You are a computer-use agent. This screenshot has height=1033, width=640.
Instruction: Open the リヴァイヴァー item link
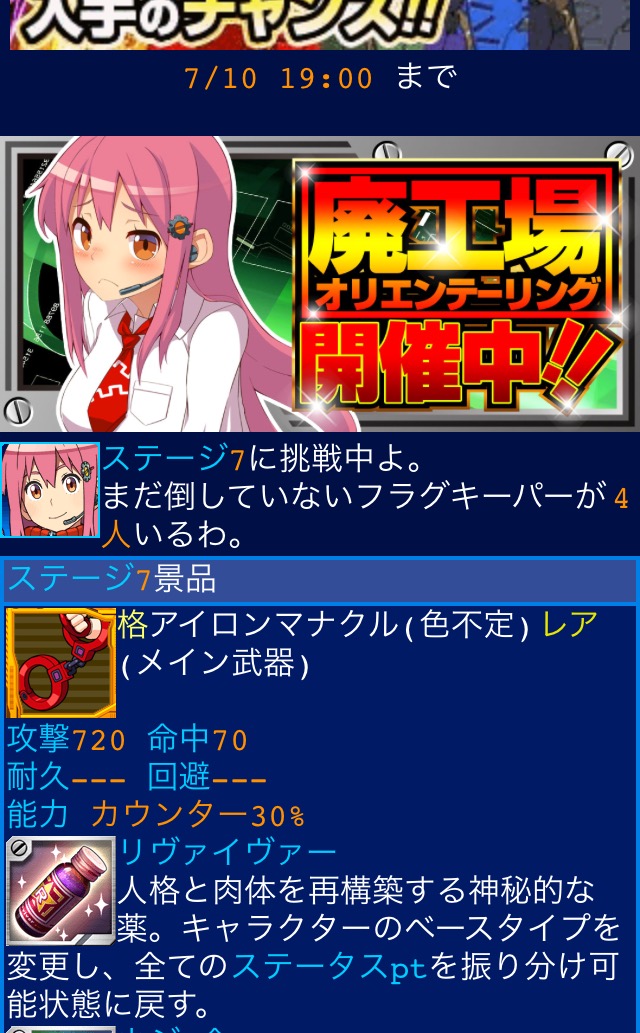[228, 853]
